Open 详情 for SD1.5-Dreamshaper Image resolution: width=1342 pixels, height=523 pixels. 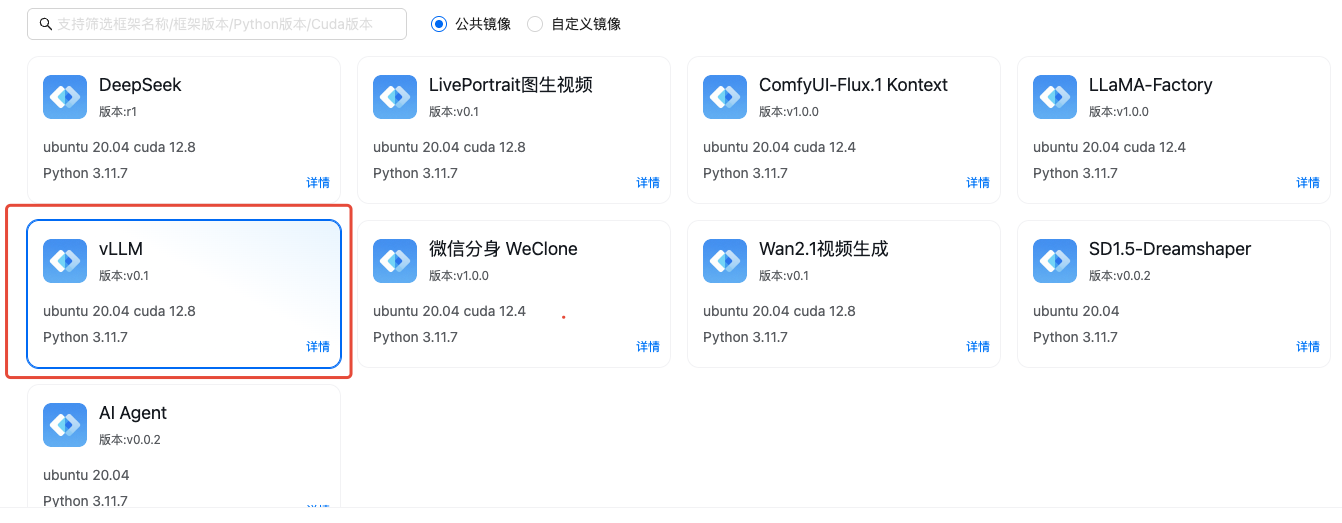[x=1308, y=347]
